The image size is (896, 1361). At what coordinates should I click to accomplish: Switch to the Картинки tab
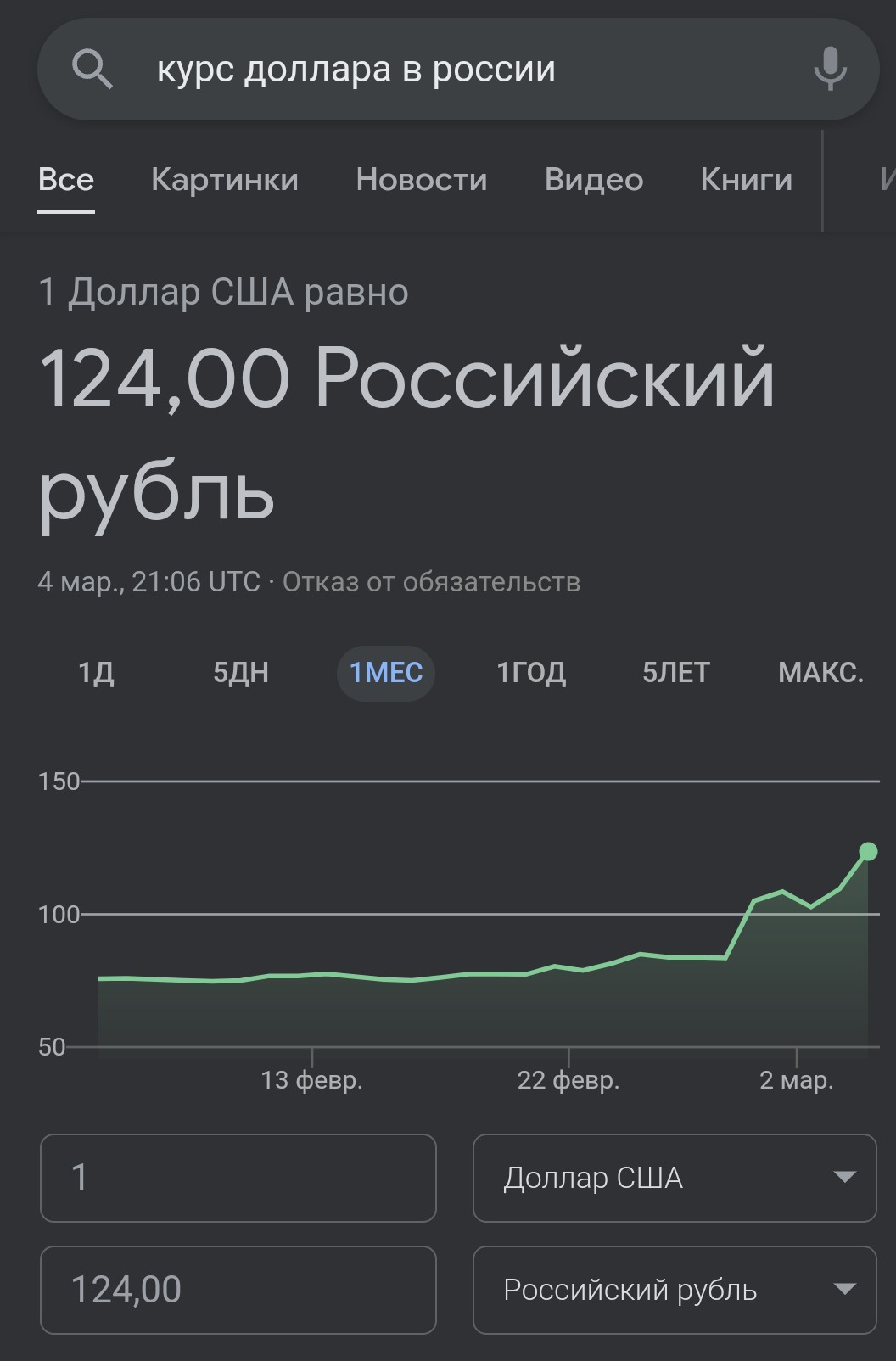click(225, 180)
